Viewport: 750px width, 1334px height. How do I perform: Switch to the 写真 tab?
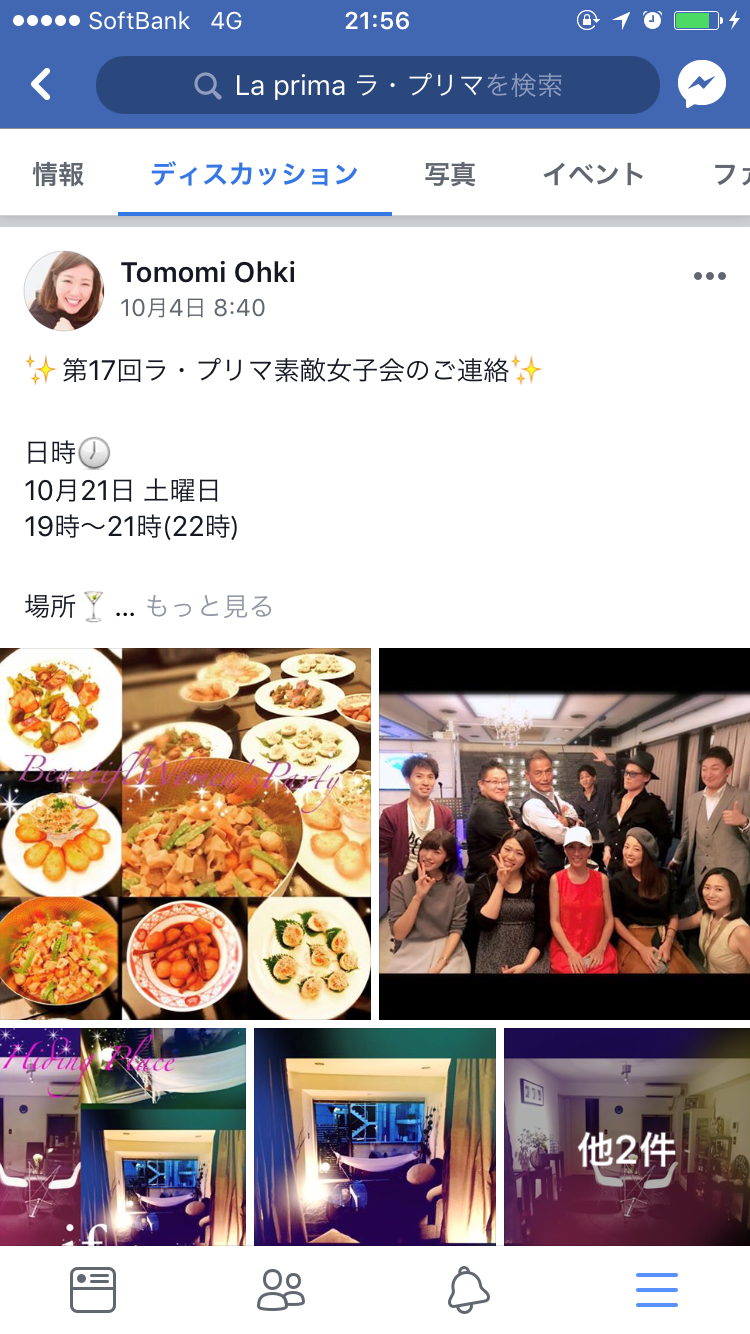(x=450, y=175)
